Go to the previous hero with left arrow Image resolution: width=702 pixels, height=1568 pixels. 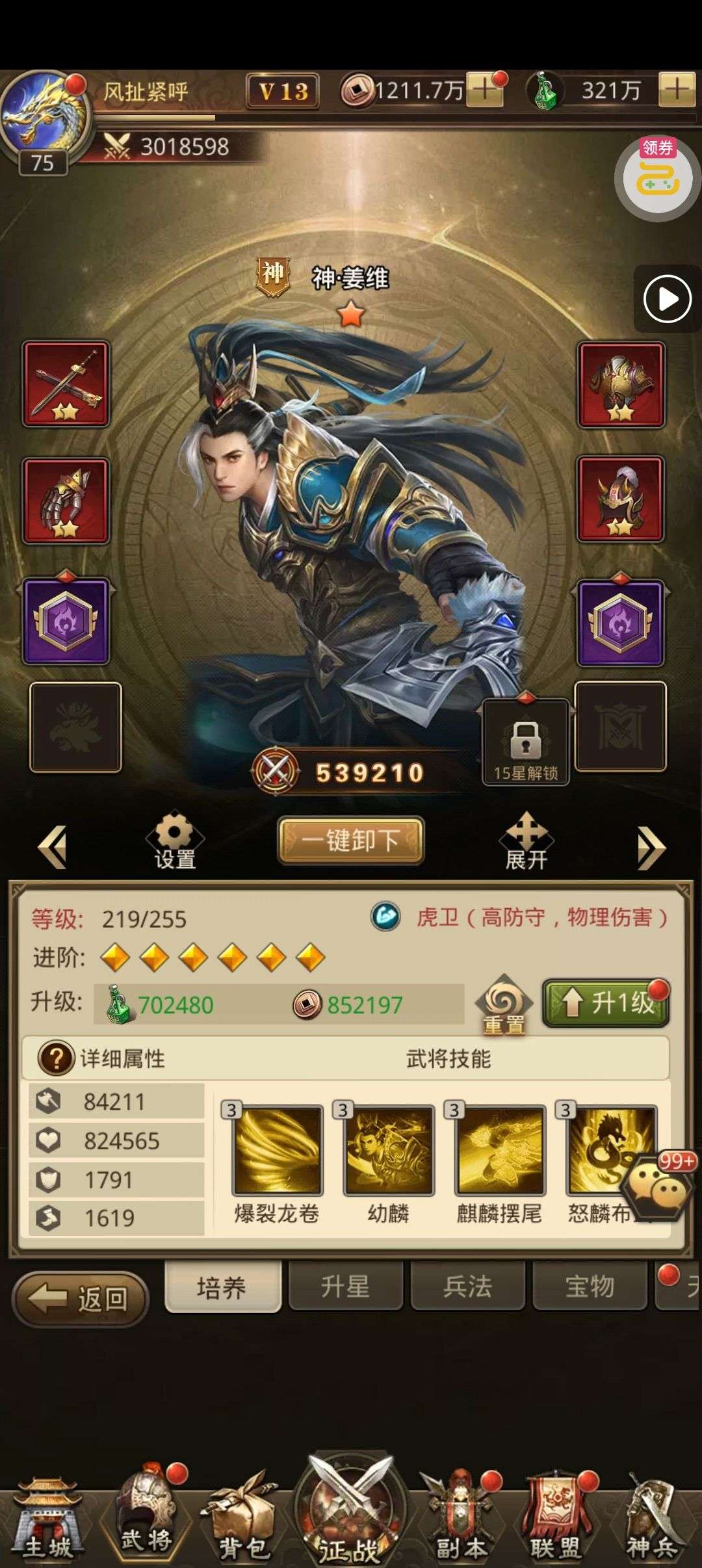[53, 847]
